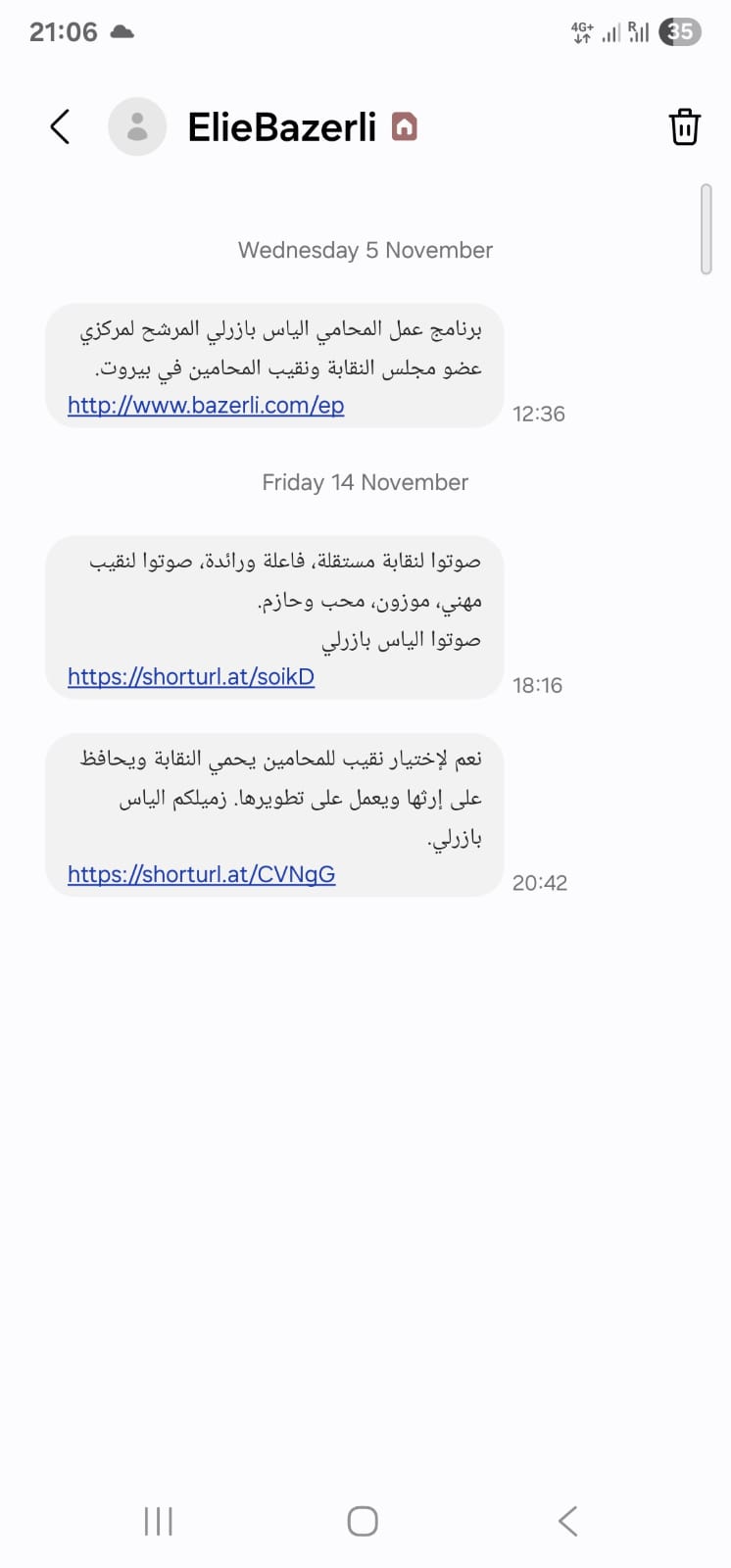Follow the shorturl.at/soikD link

[191, 676]
